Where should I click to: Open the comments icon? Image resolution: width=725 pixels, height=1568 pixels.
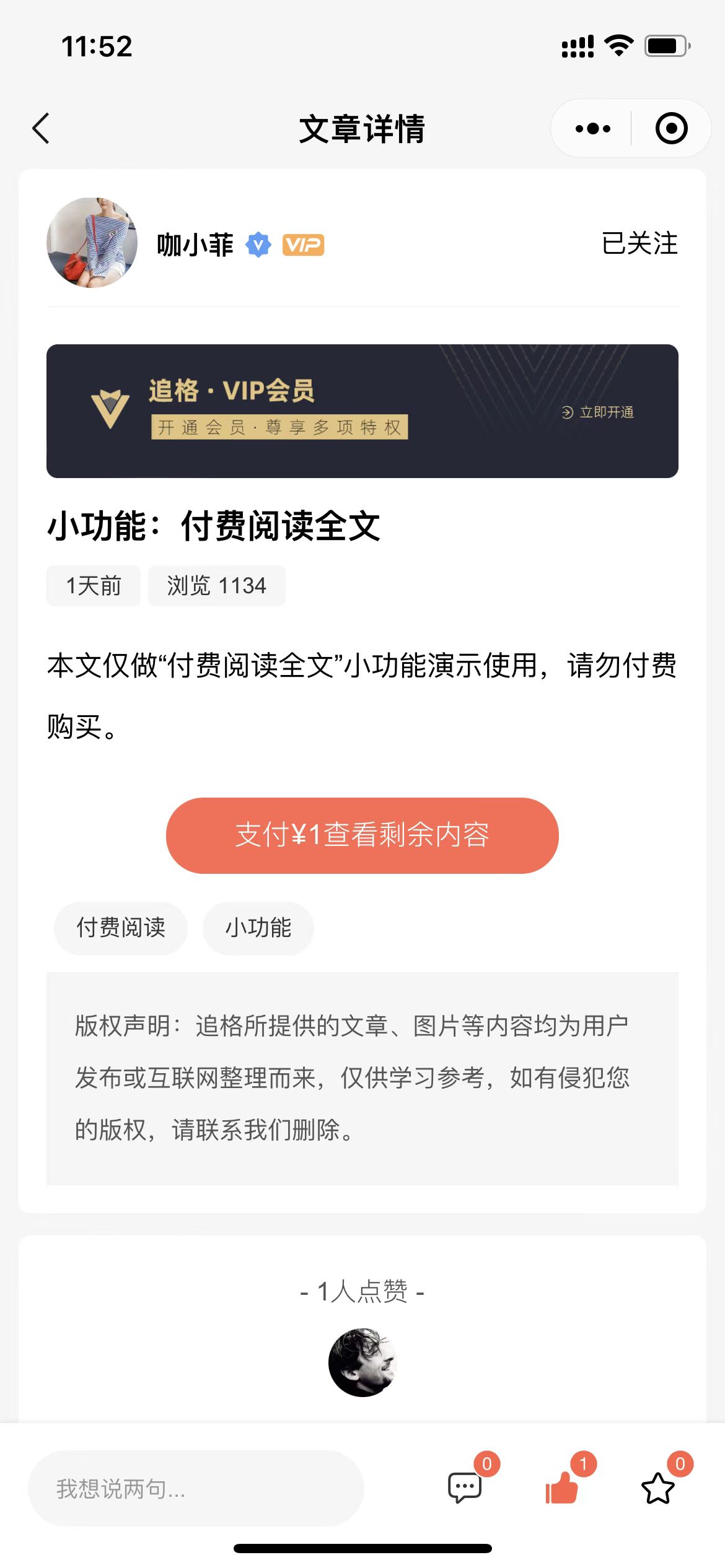465,1487
